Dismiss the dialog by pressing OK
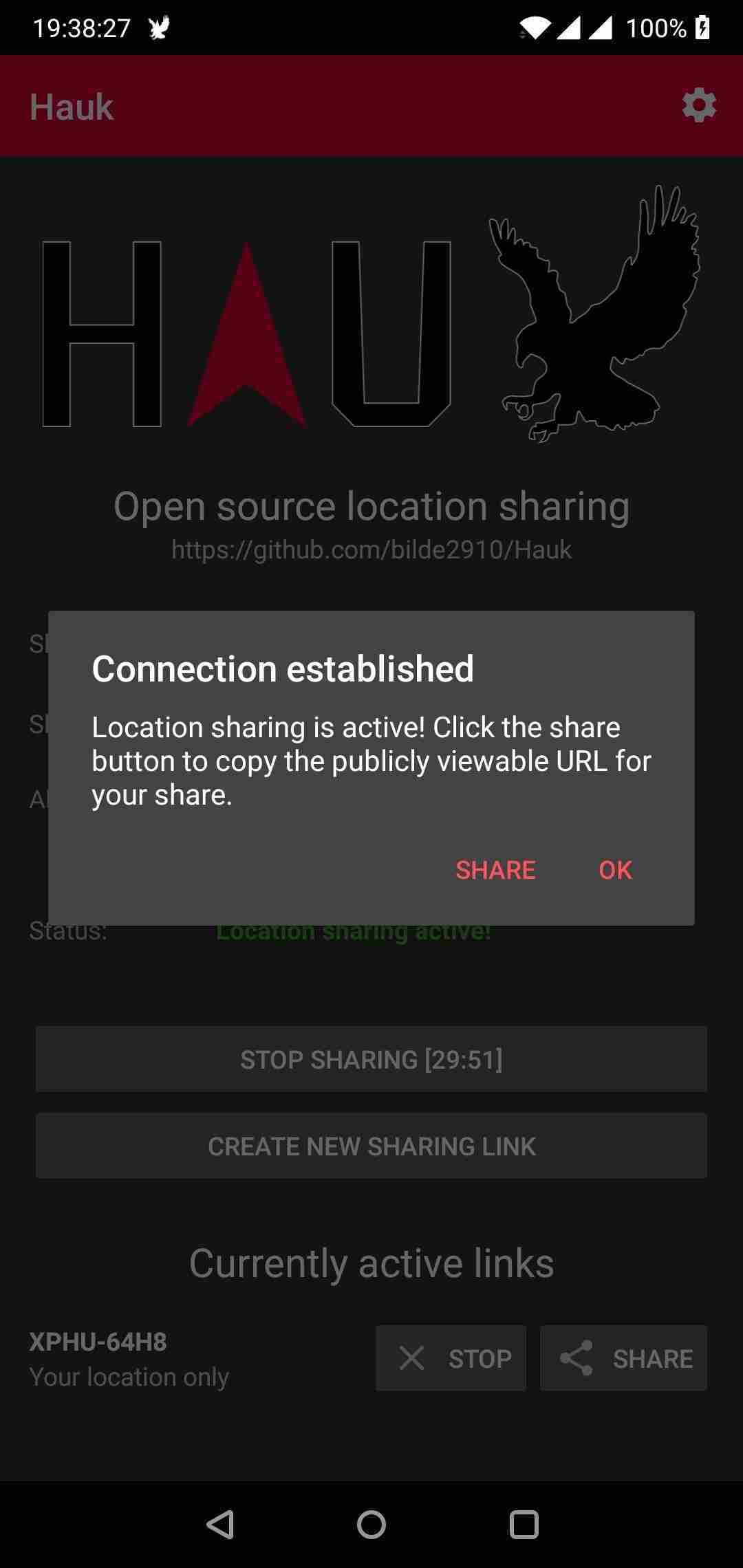 point(614,869)
